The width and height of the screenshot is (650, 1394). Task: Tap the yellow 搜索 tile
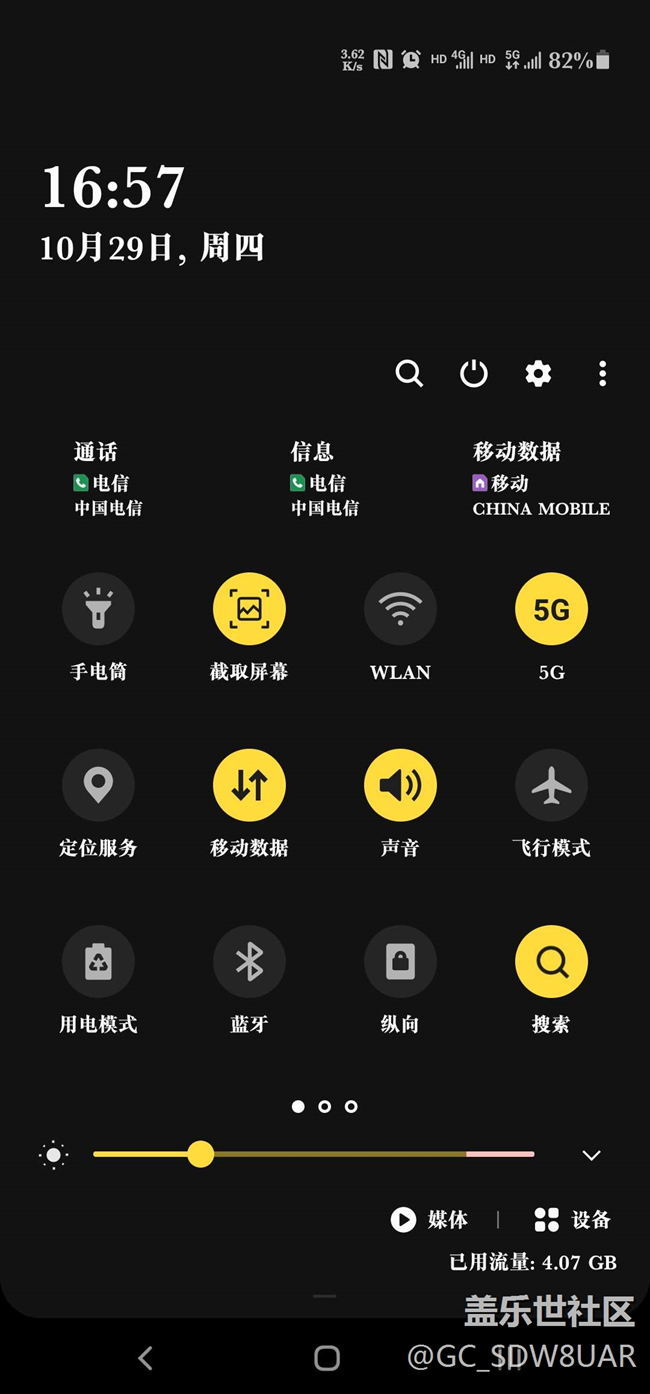[x=551, y=962]
